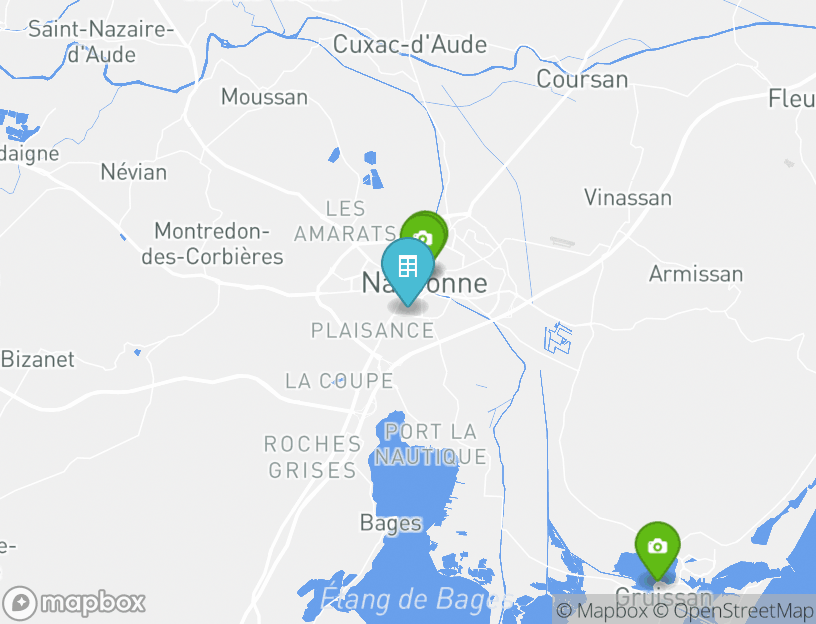Tap the blue building marker on Narbonne

407,267
